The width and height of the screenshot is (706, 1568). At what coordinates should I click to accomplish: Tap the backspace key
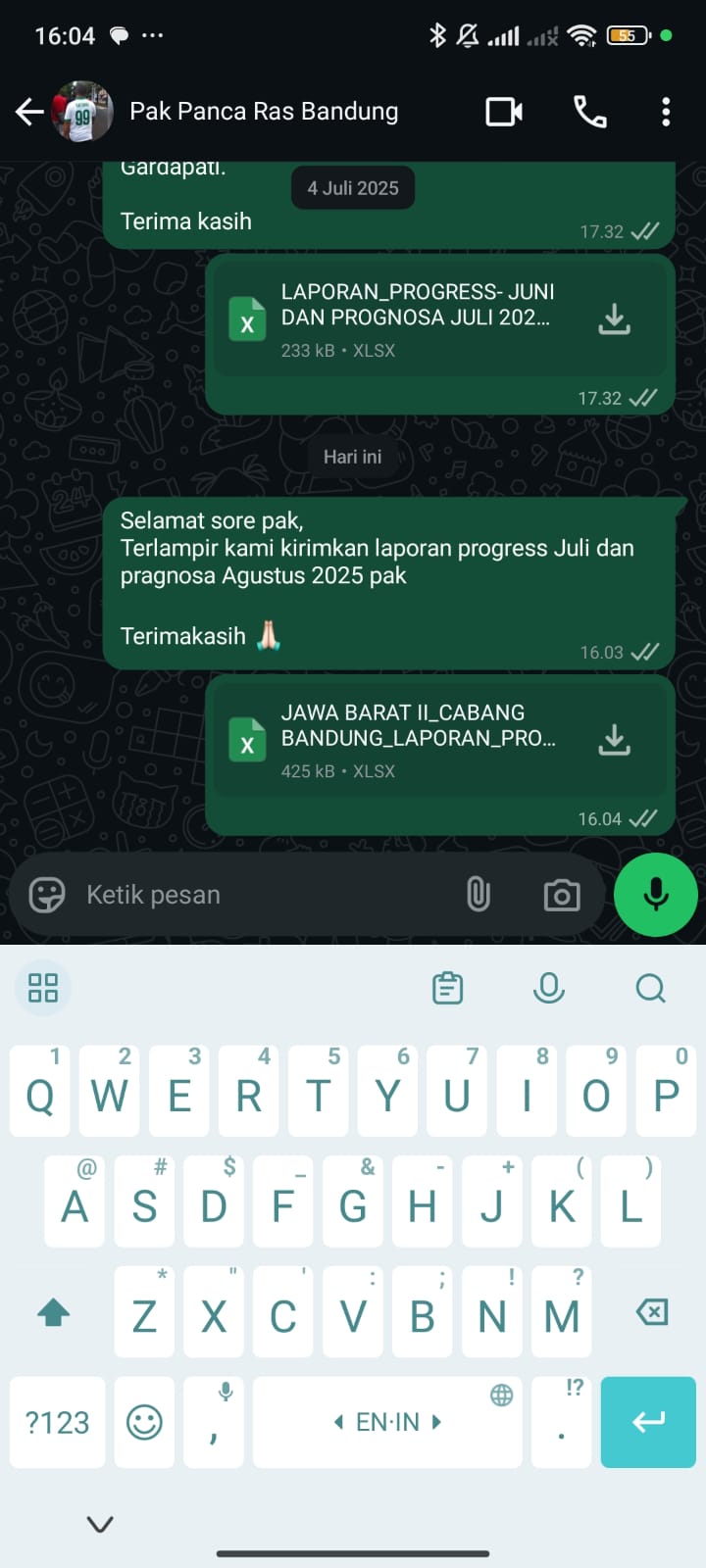pyautogui.click(x=651, y=1312)
